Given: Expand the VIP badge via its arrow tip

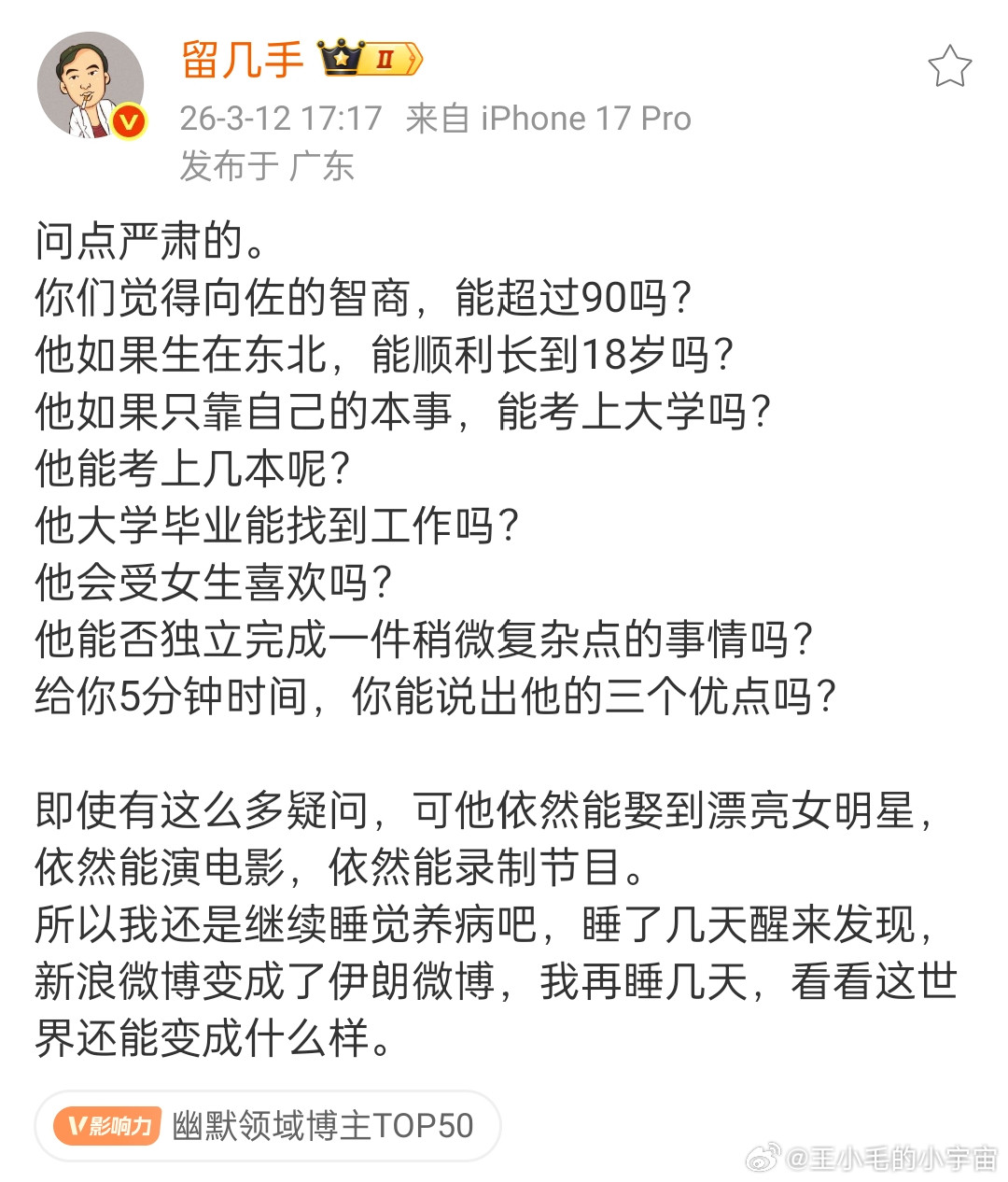Looking at the screenshot, I should [420, 59].
